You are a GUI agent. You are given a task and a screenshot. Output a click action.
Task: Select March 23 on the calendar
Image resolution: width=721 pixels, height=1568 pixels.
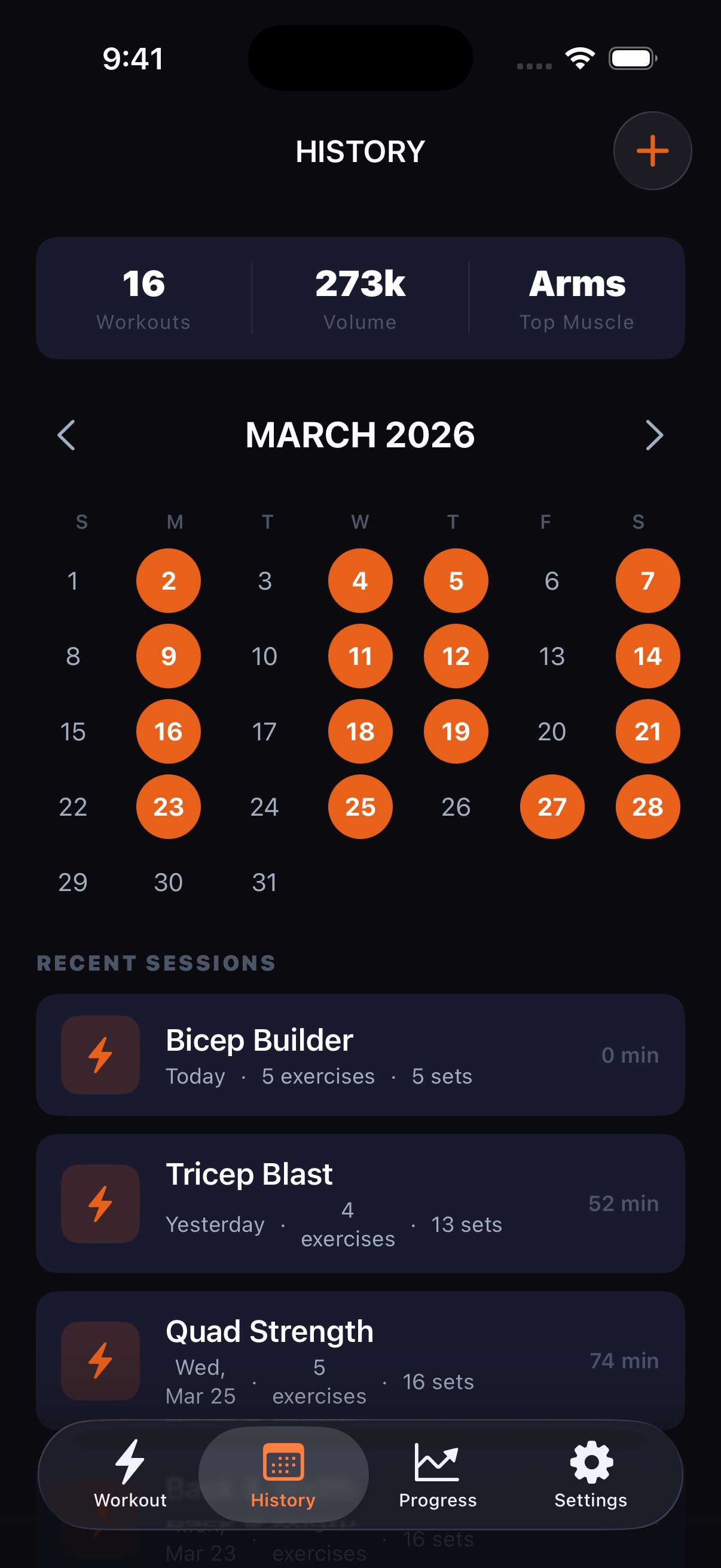tap(169, 807)
